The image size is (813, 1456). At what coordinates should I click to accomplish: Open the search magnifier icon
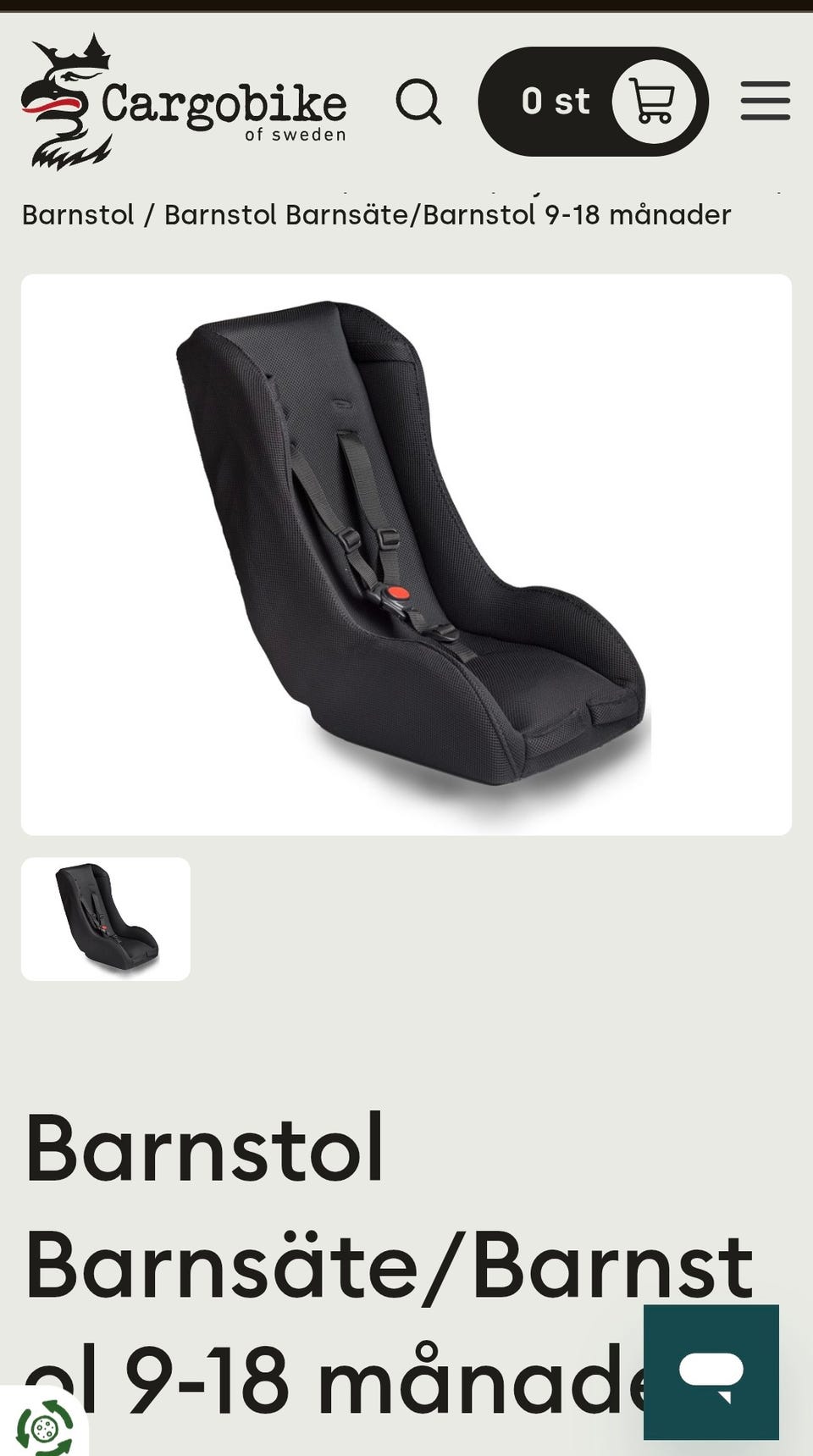[x=418, y=102]
